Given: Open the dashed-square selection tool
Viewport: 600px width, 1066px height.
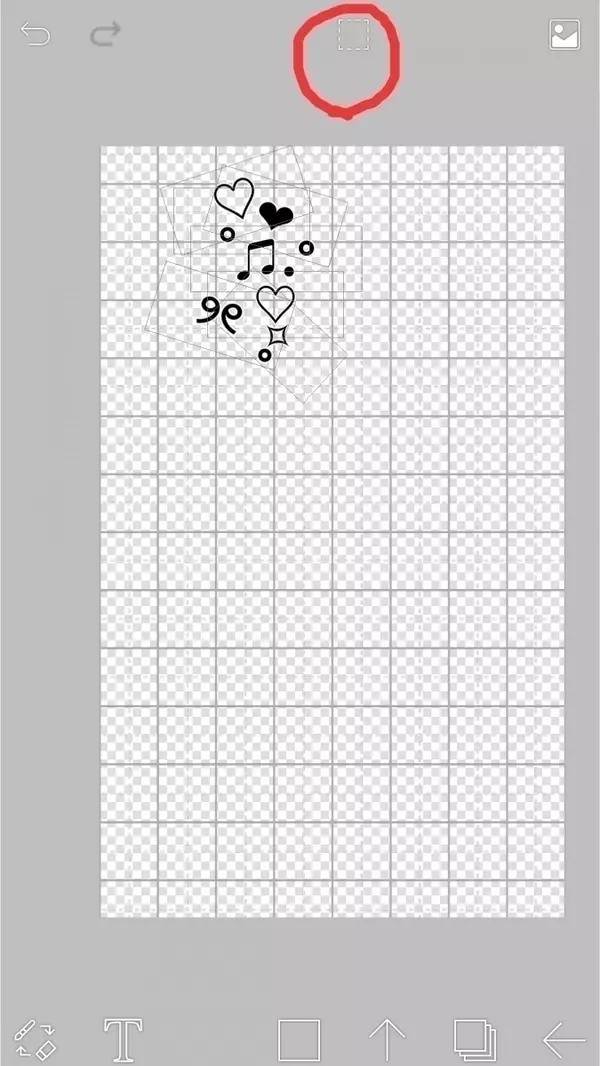Looking at the screenshot, I should tap(353, 34).
